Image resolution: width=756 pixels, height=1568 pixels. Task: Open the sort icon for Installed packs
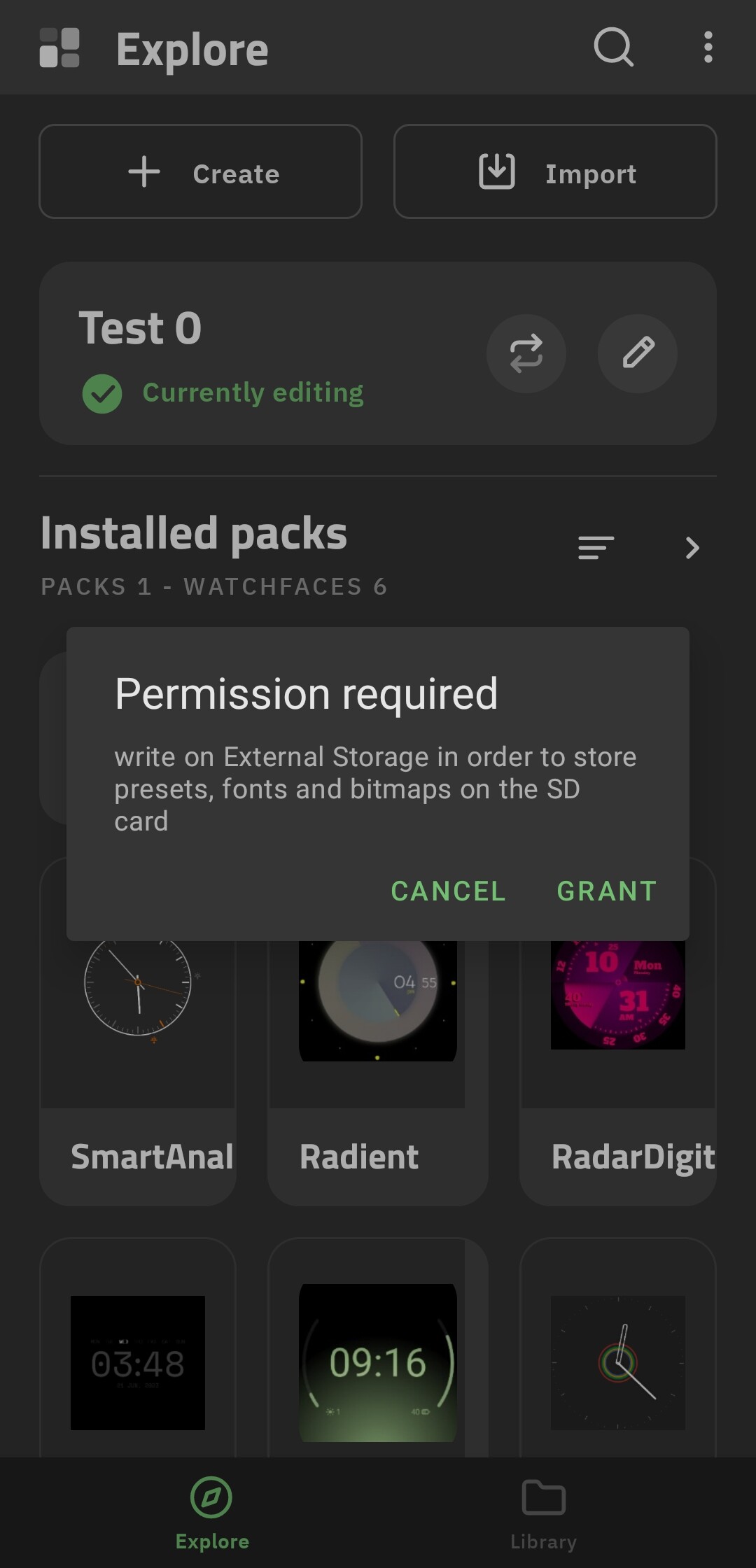[596, 547]
